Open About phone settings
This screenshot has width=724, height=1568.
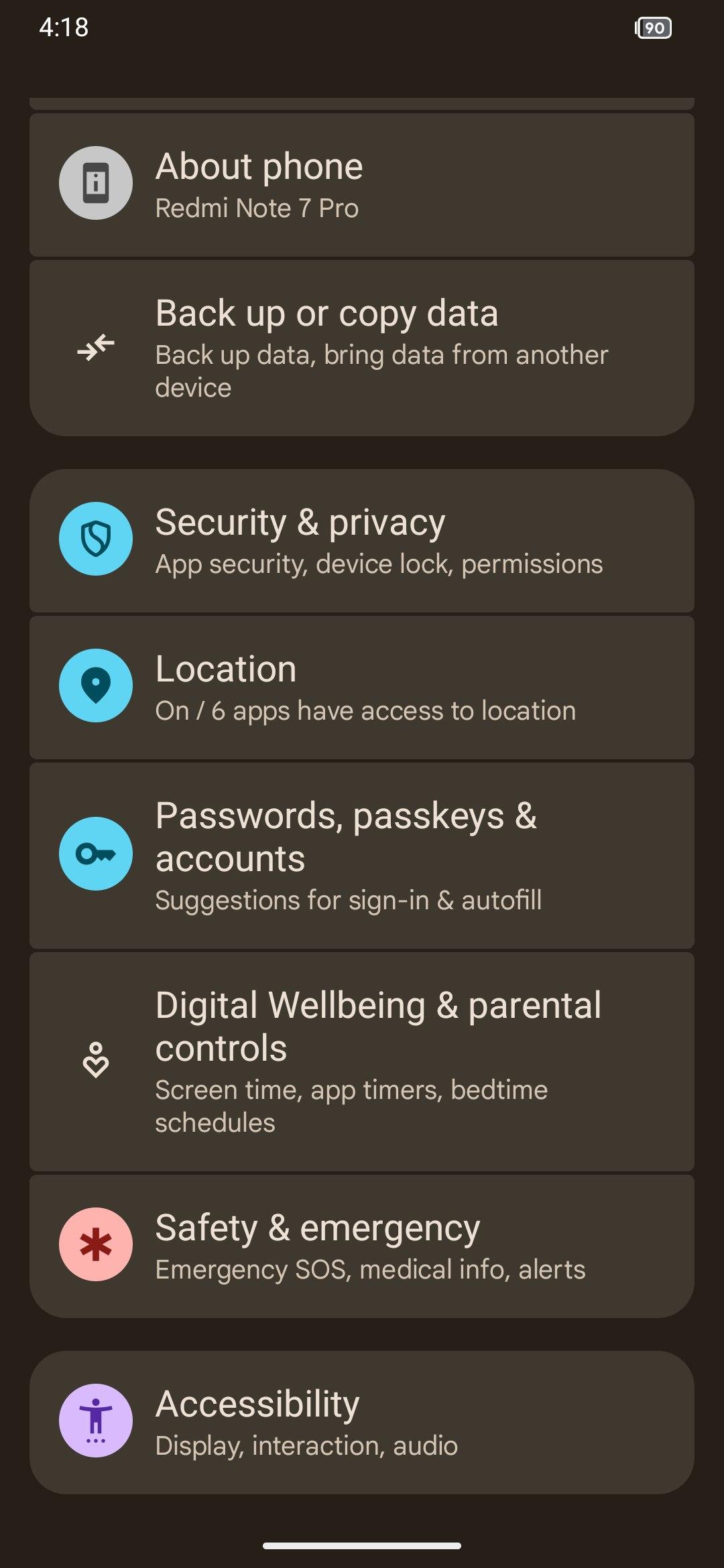click(362, 185)
